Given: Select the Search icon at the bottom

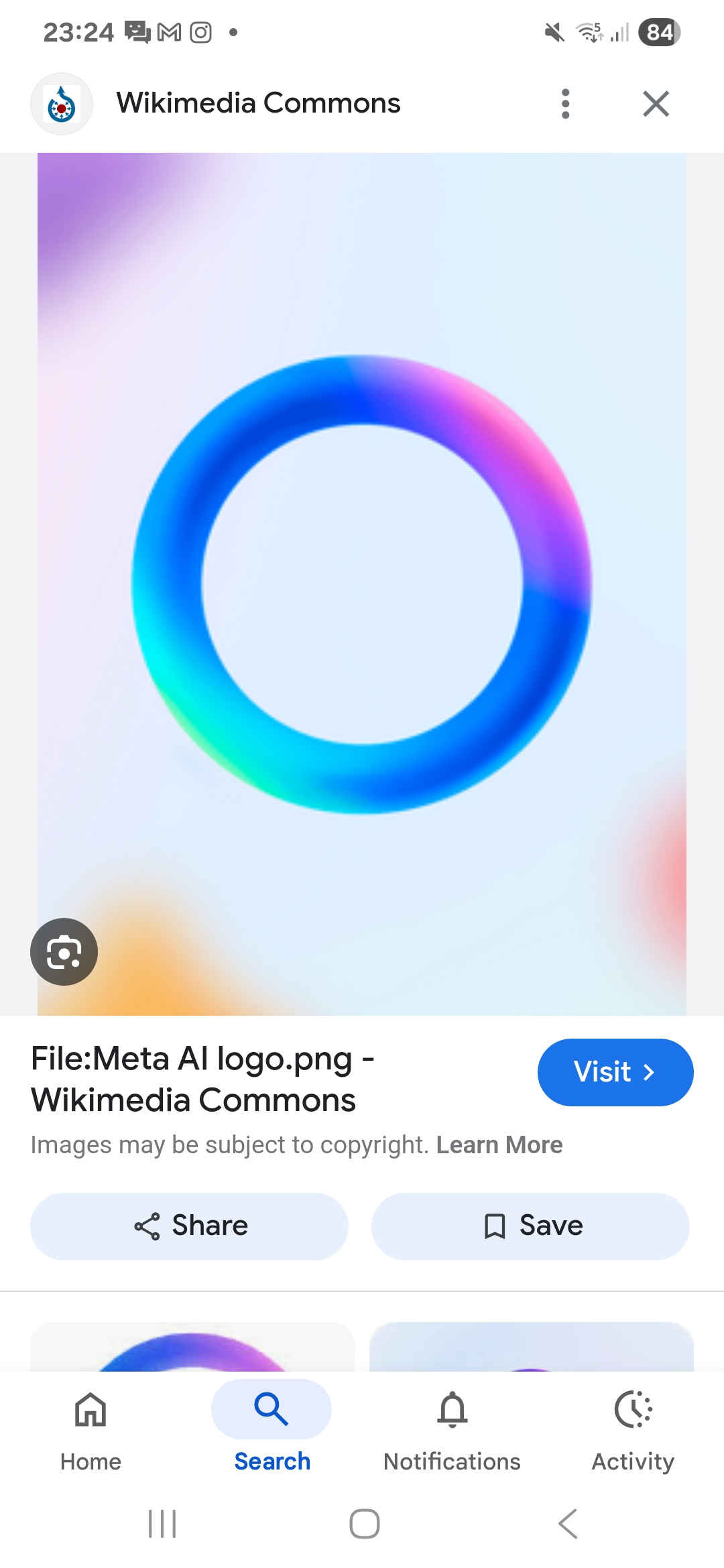Looking at the screenshot, I should (271, 1409).
